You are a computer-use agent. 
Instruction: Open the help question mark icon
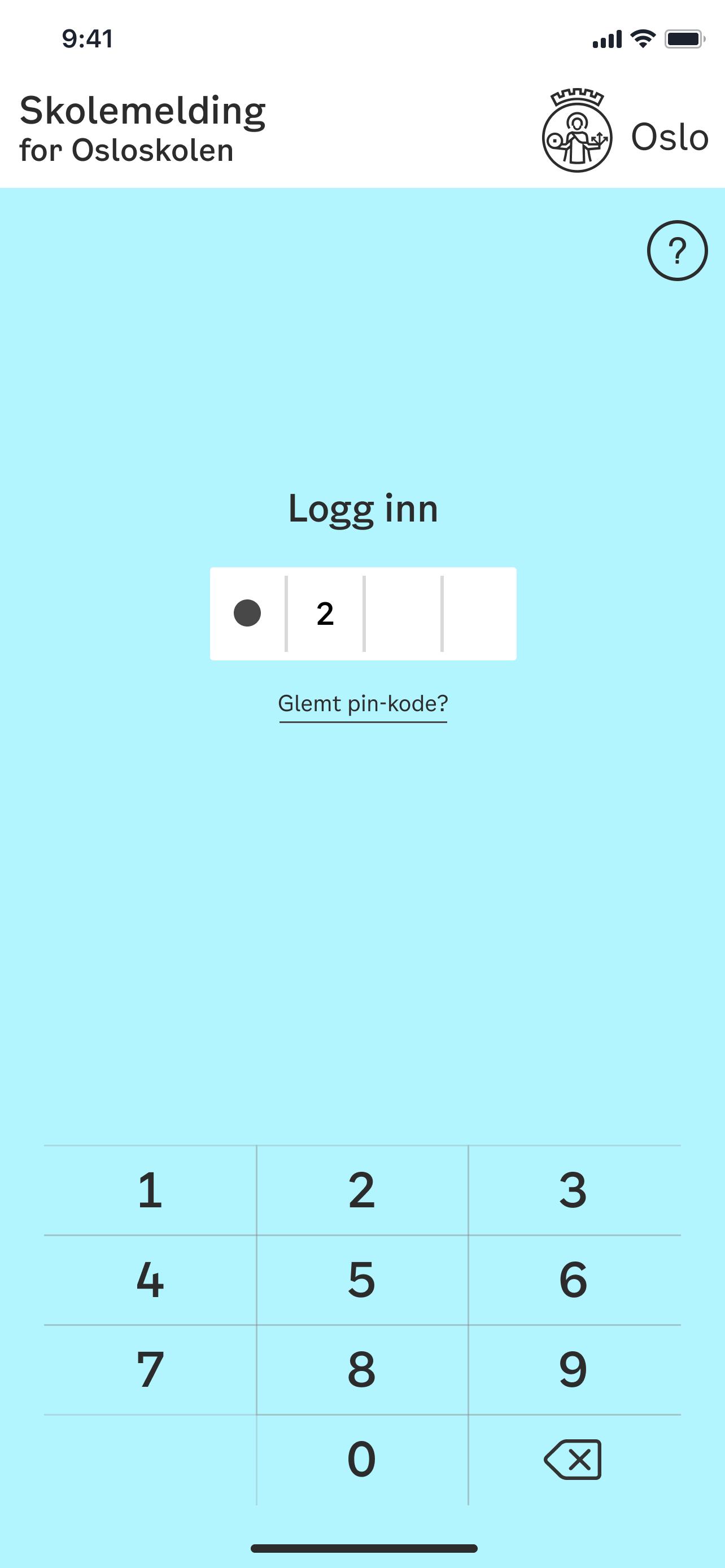click(x=677, y=250)
